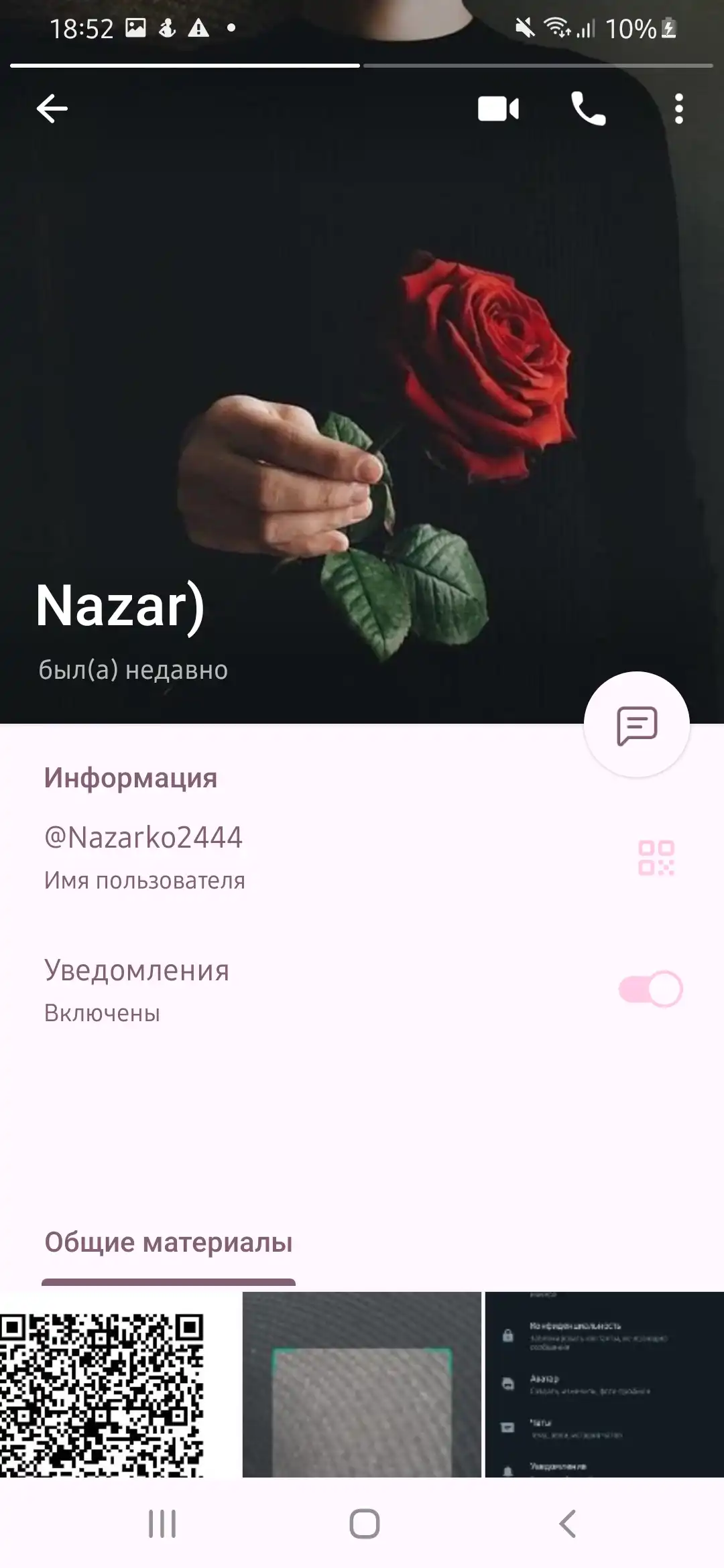Go back using the top arrow

[x=52, y=109]
